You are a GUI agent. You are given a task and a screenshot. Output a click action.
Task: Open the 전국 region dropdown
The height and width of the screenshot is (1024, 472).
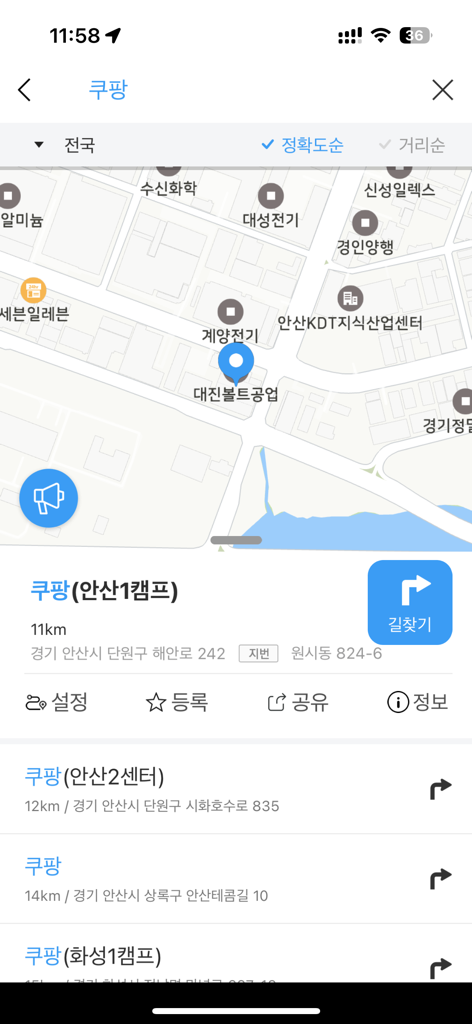point(65,145)
